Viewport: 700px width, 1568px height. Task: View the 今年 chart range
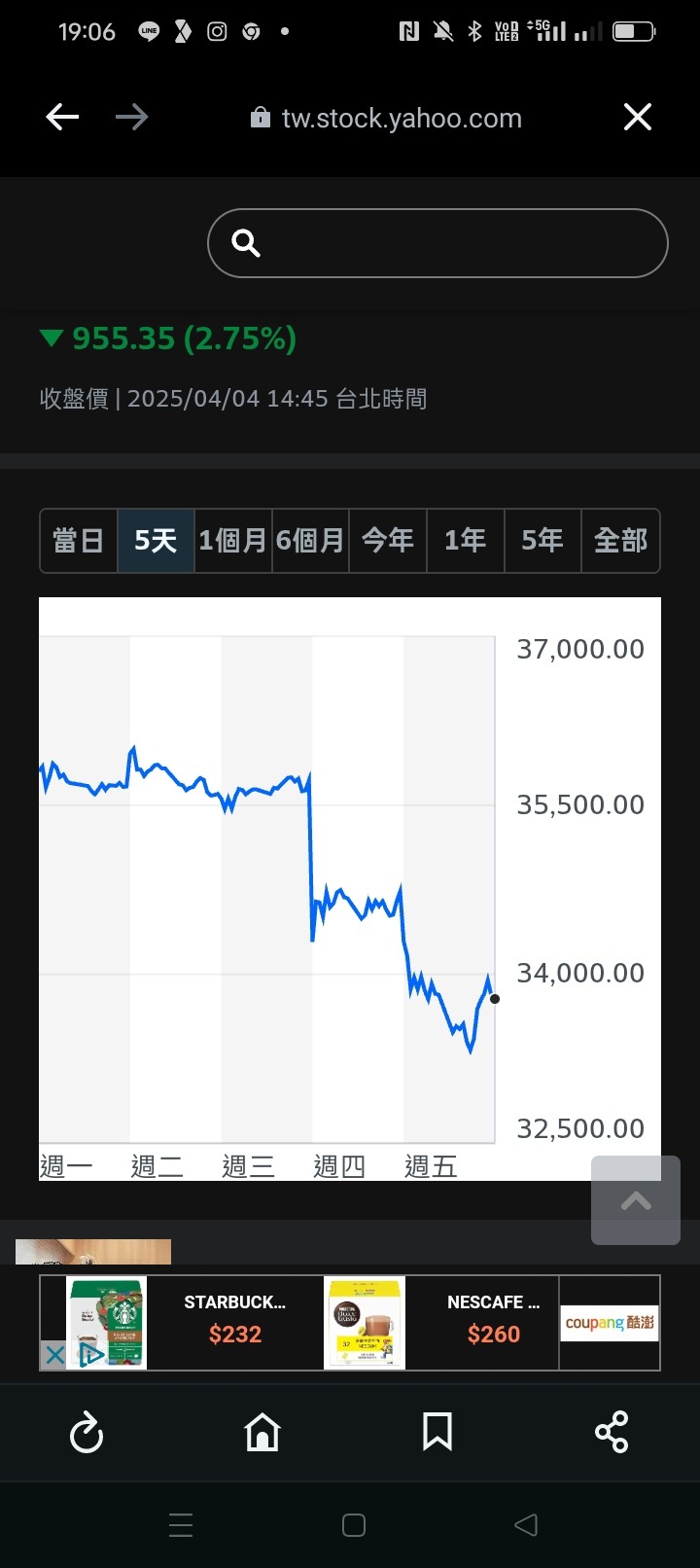pyautogui.click(x=388, y=541)
